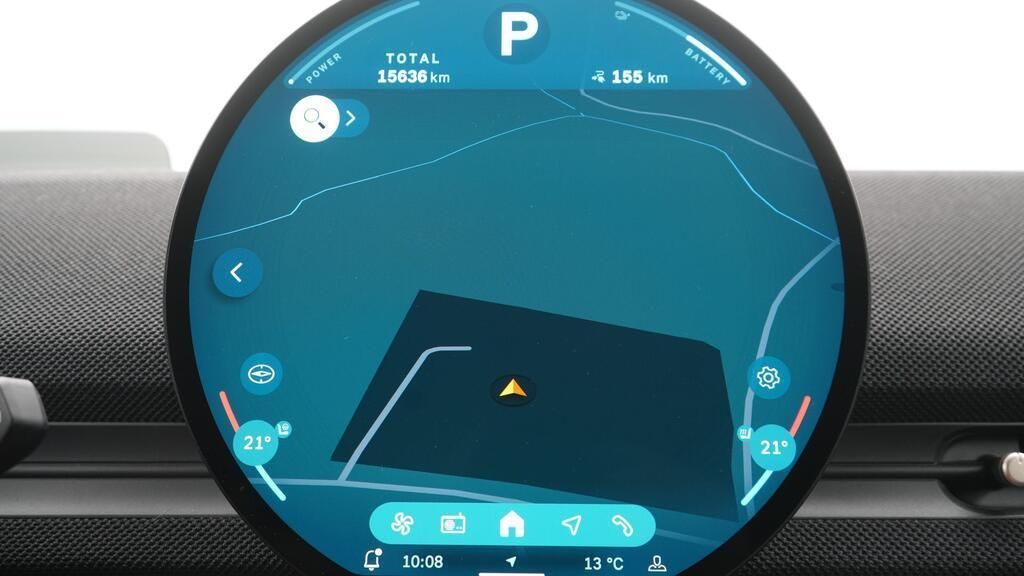The width and height of the screenshot is (1024, 576).
Task: Adjust right 21° temperature
Action: 773,447
